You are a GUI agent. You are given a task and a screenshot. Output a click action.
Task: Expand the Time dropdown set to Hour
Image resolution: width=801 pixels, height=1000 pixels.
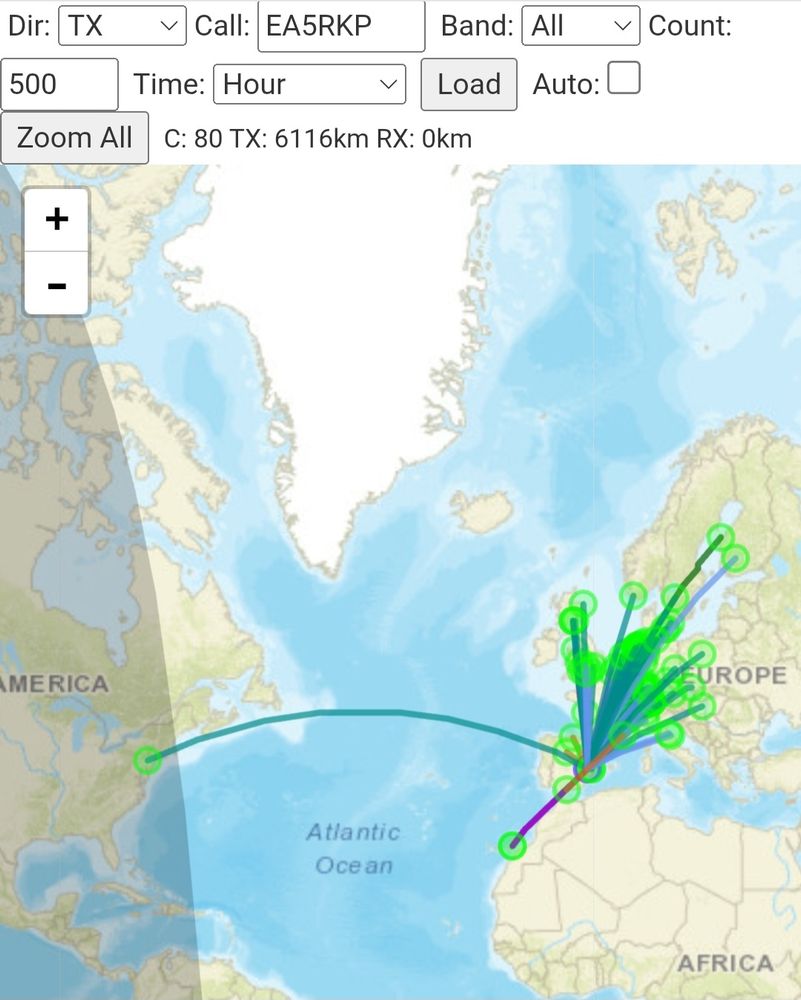click(309, 84)
